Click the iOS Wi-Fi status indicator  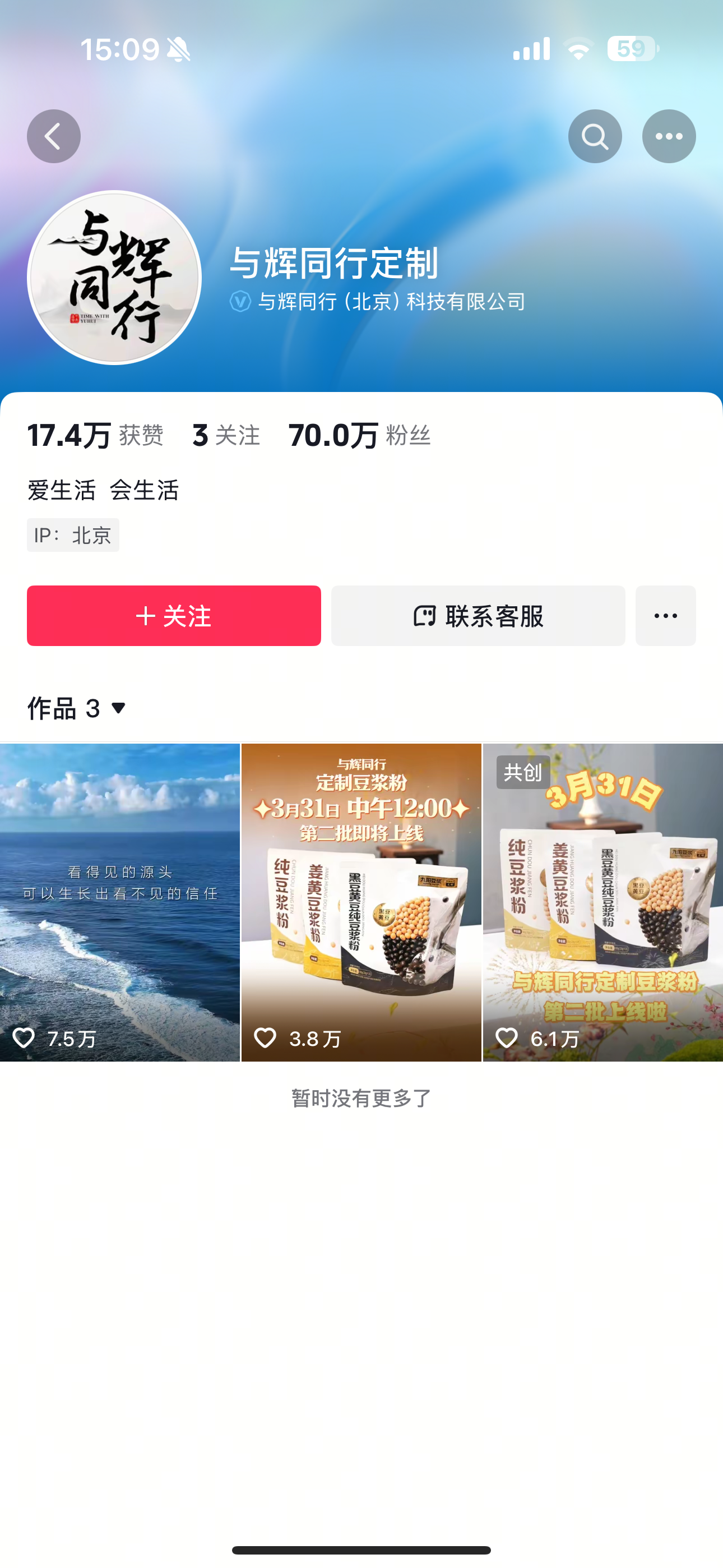pos(577,50)
